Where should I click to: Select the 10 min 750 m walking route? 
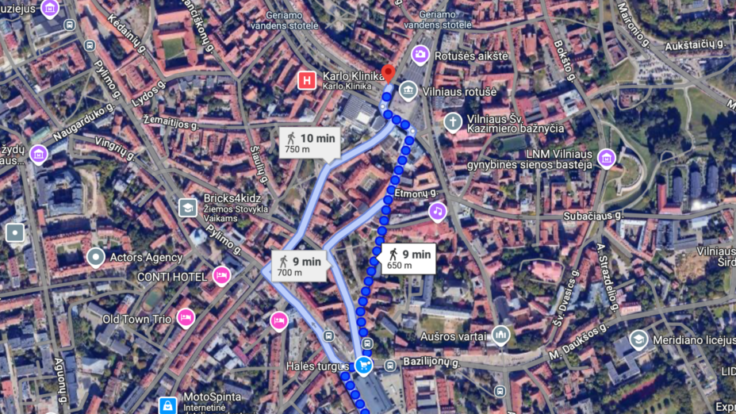pos(309,143)
